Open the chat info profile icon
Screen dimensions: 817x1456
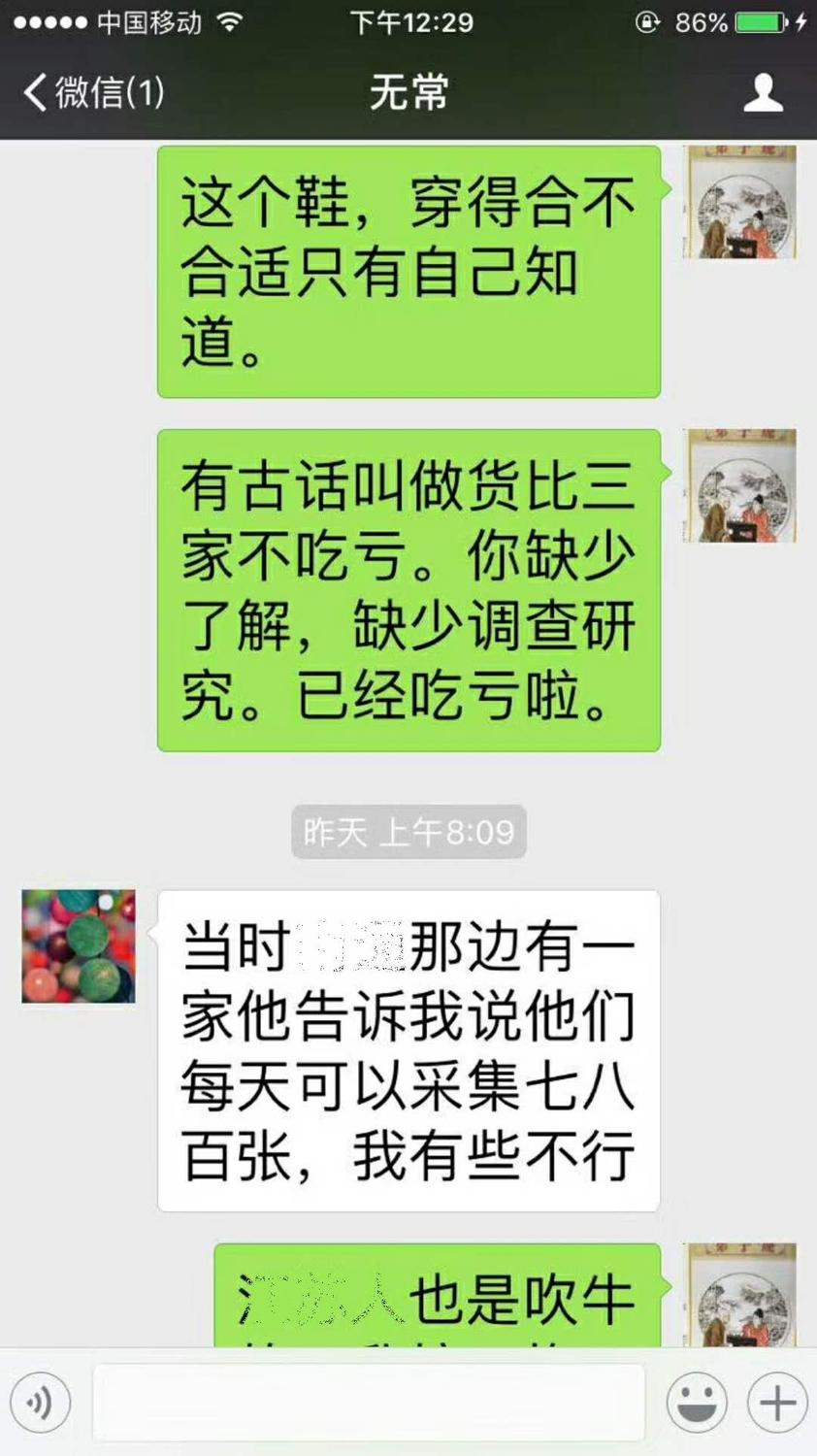[763, 93]
